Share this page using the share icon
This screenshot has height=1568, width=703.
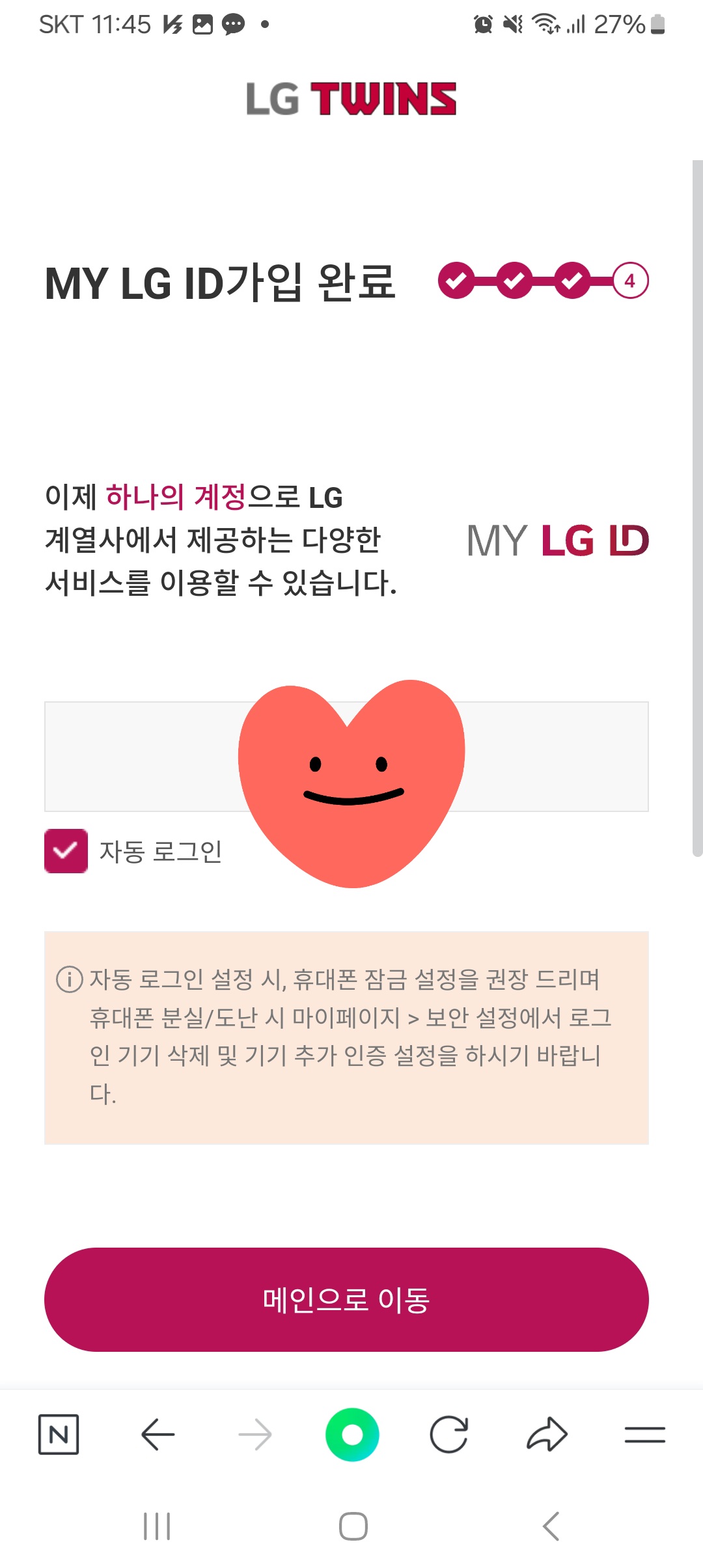(x=547, y=1433)
